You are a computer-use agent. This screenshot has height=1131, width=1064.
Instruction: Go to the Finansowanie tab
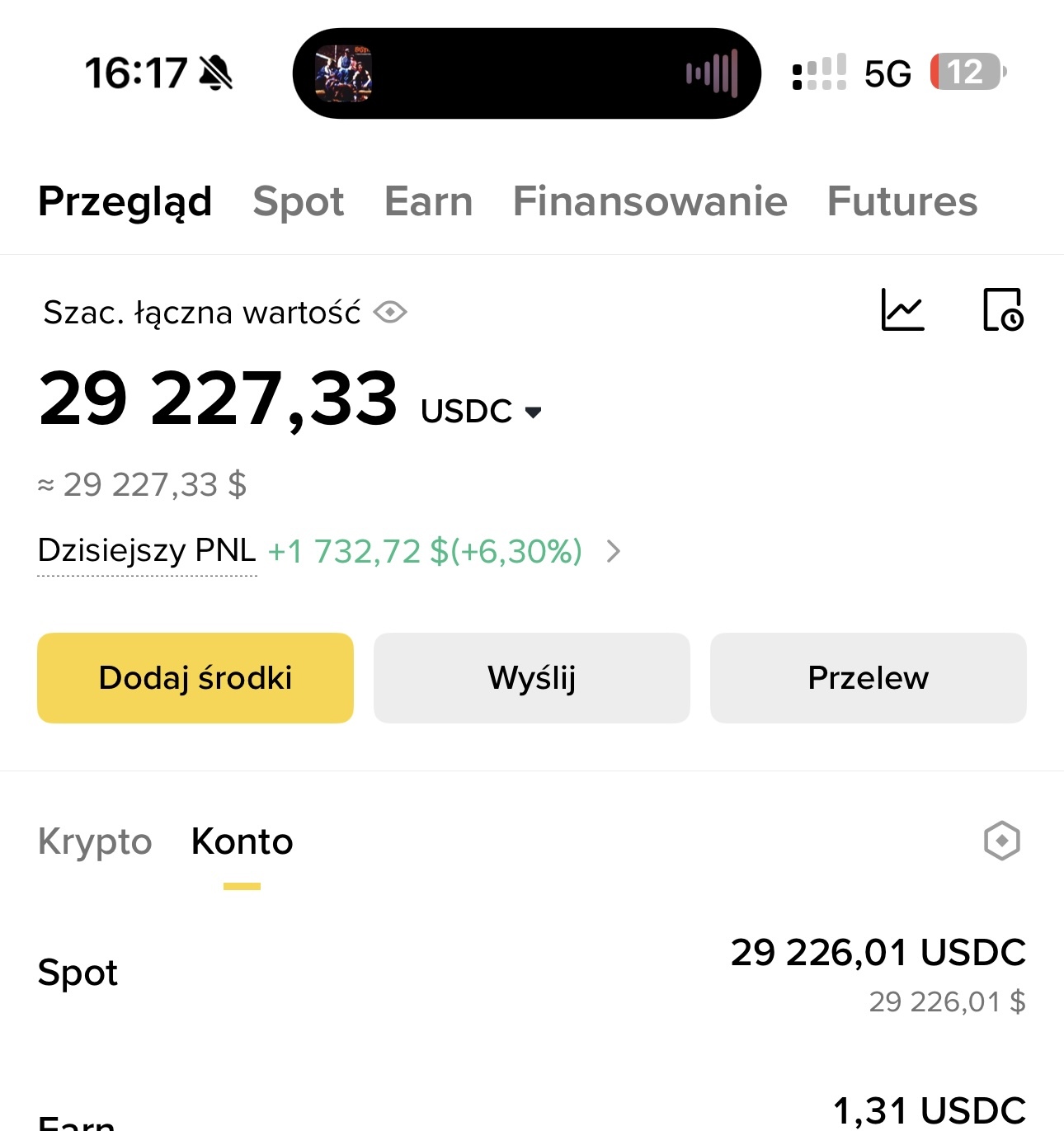[650, 202]
